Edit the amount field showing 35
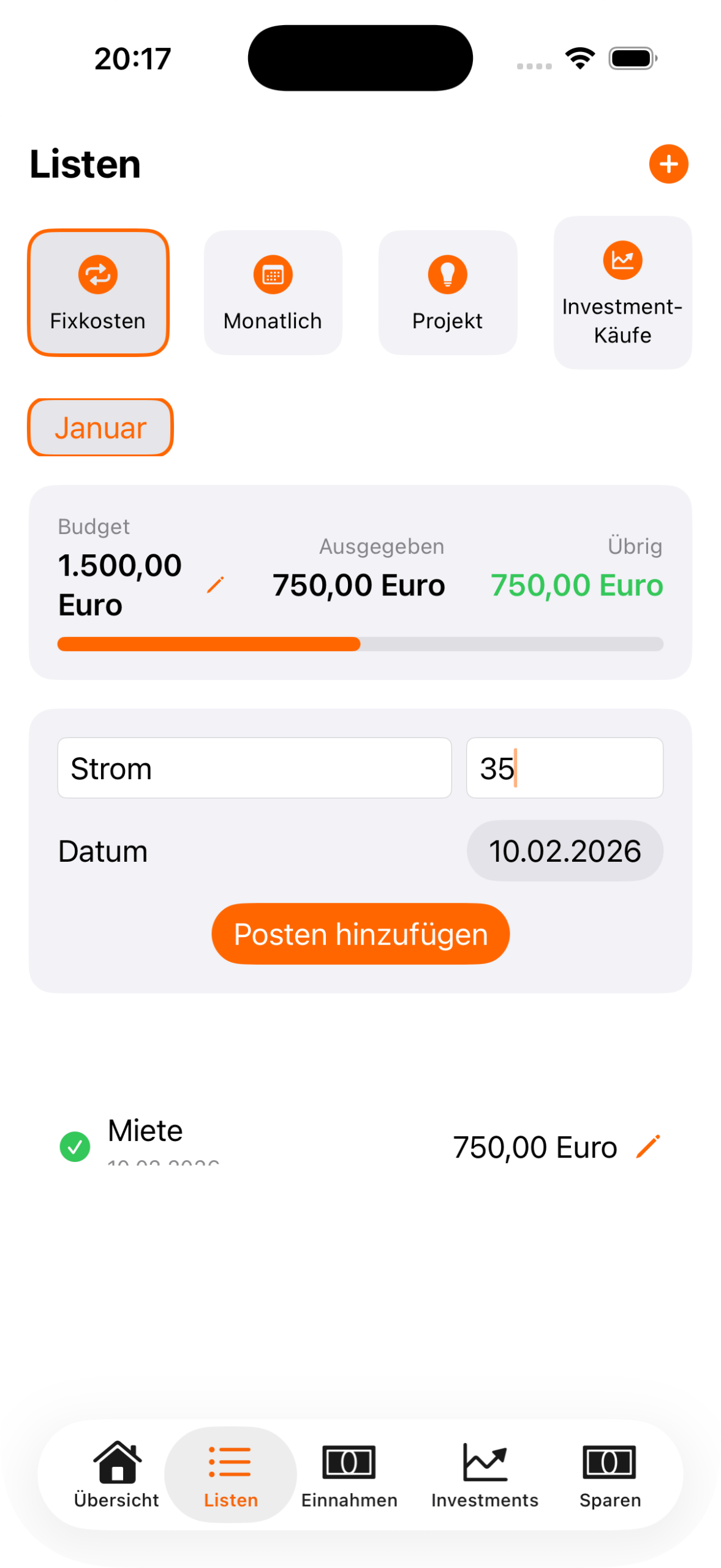This screenshot has width=721, height=1568. pyautogui.click(x=564, y=768)
